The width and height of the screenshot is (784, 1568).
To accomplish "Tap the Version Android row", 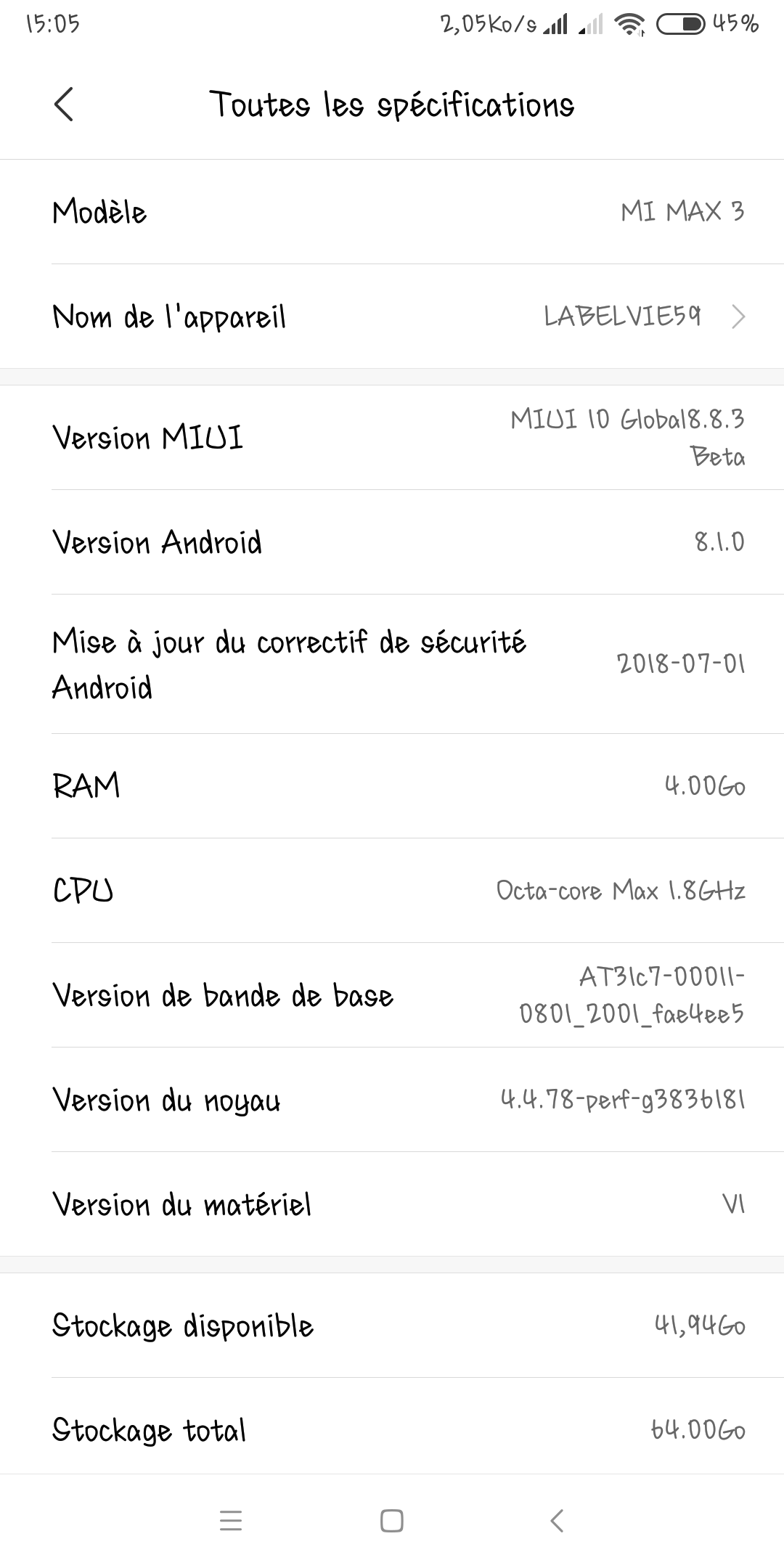I will pos(392,542).
